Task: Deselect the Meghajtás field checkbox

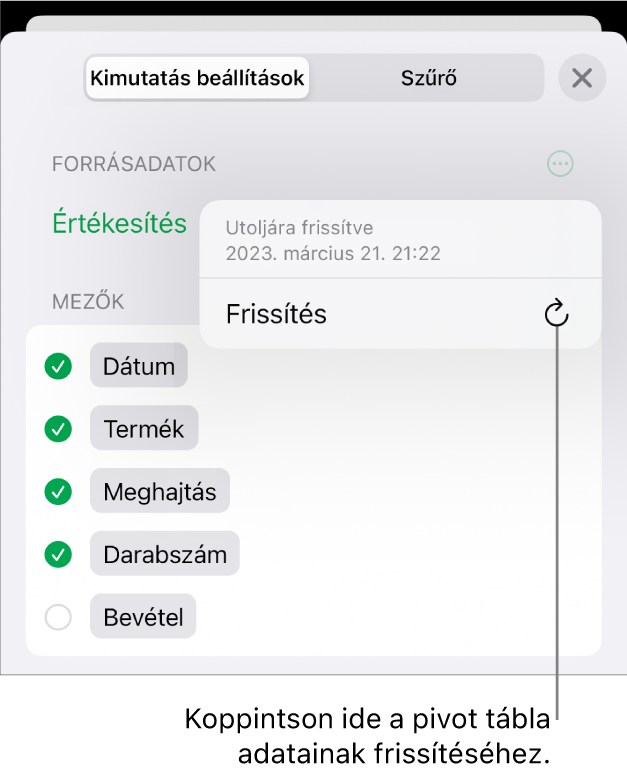Action: tap(59, 492)
